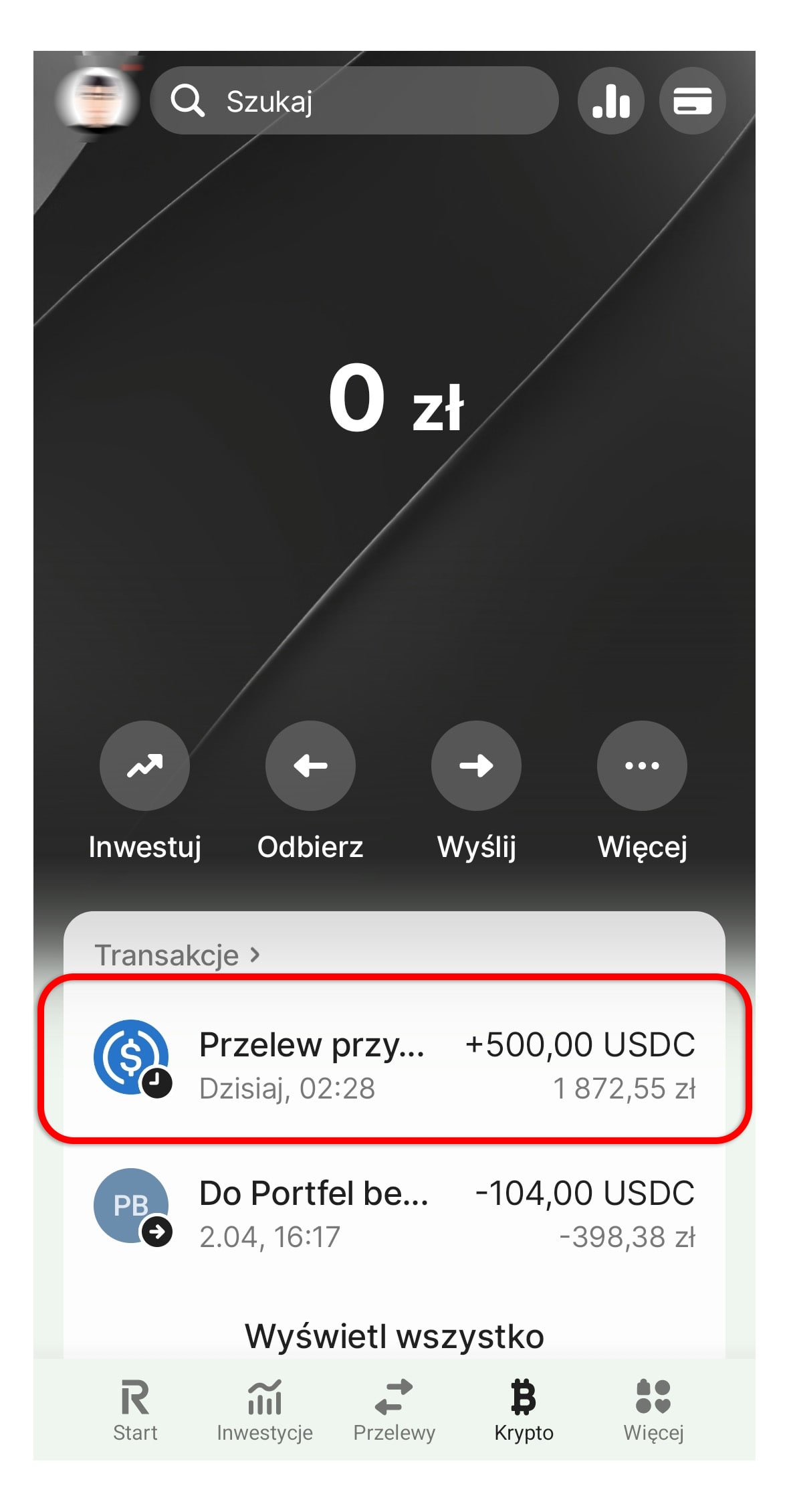Switch to the Start tab
Image resolution: width=789 pixels, height=1512 pixels.
pyautogui.click(x=135, y=1409)
